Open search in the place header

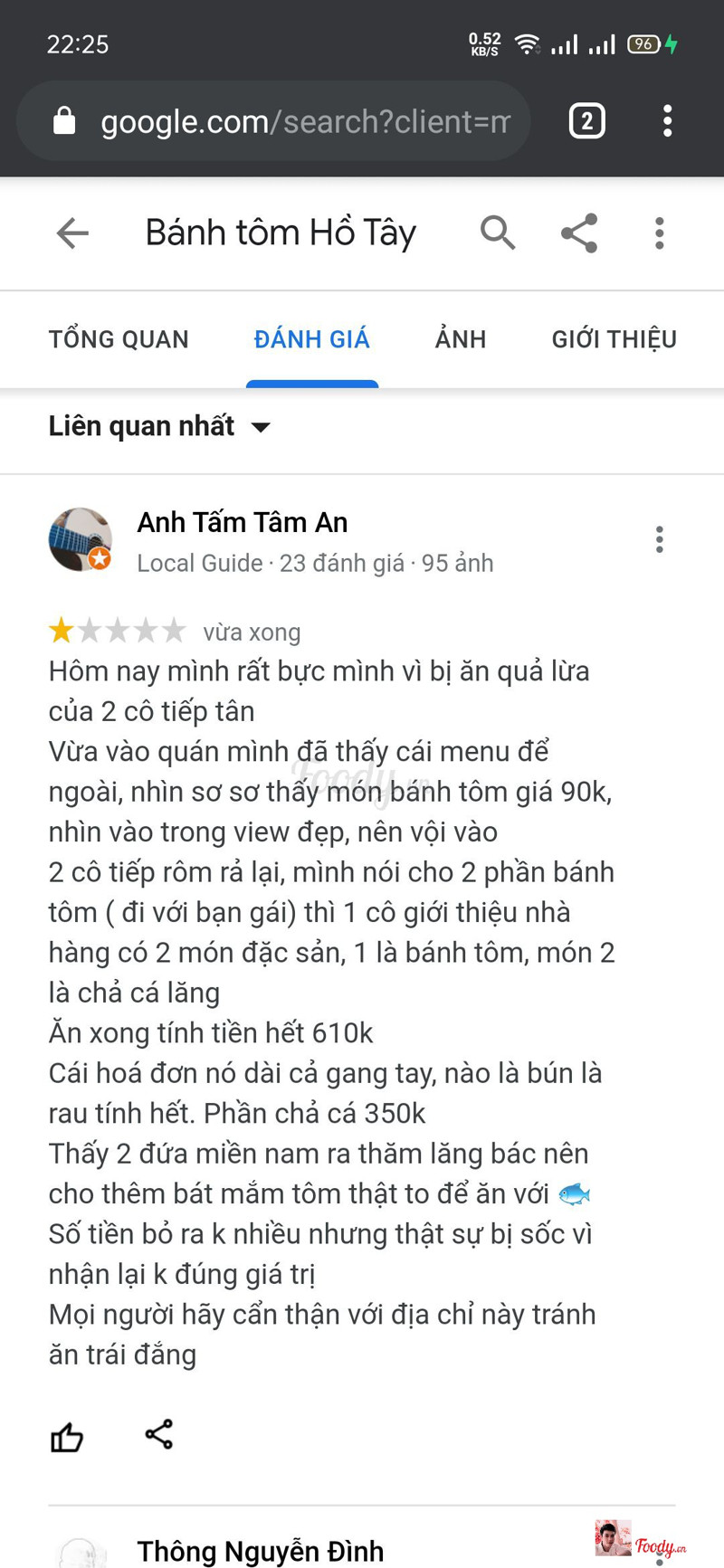pyautogui.click(x=497, y=233)
